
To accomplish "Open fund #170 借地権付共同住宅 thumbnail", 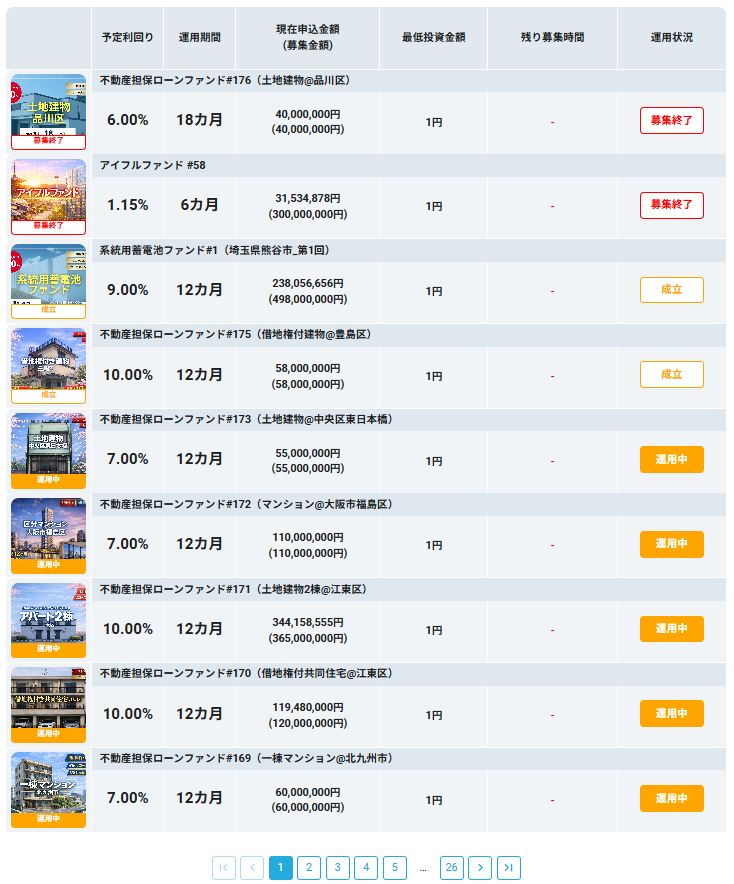I will tap(48, 705).
